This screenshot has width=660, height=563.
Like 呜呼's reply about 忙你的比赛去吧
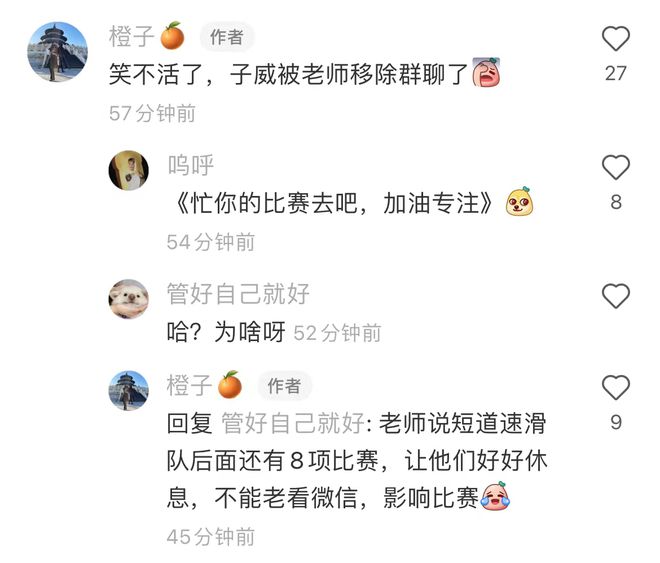(616, 167)
